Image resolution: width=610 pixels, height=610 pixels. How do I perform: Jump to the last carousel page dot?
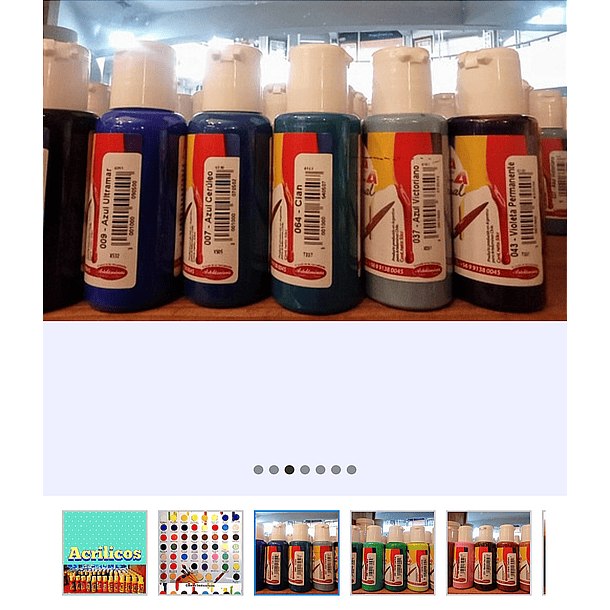click(x=351, y=469)
